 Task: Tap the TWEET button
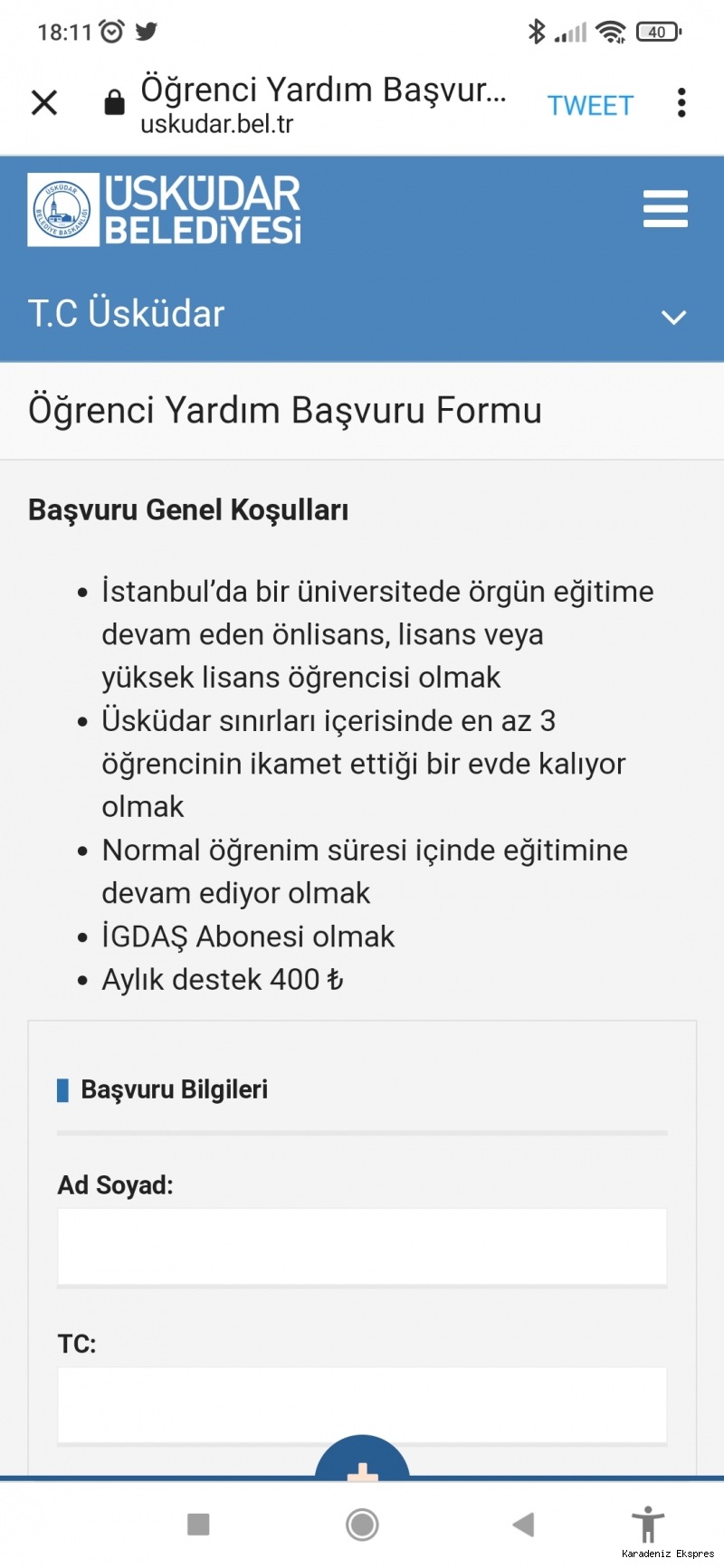[x=590, y=105]
